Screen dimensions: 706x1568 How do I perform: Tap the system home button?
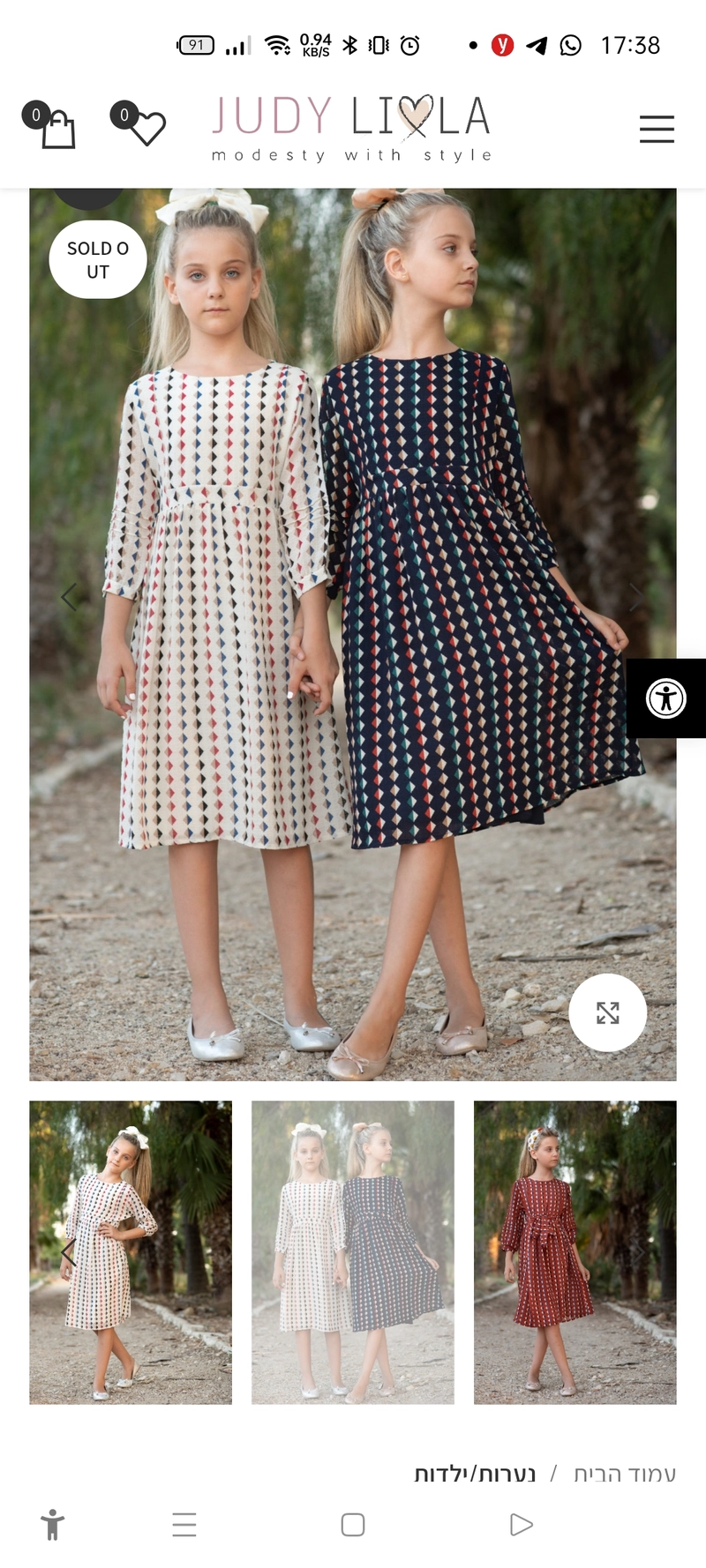[353, 1525]
